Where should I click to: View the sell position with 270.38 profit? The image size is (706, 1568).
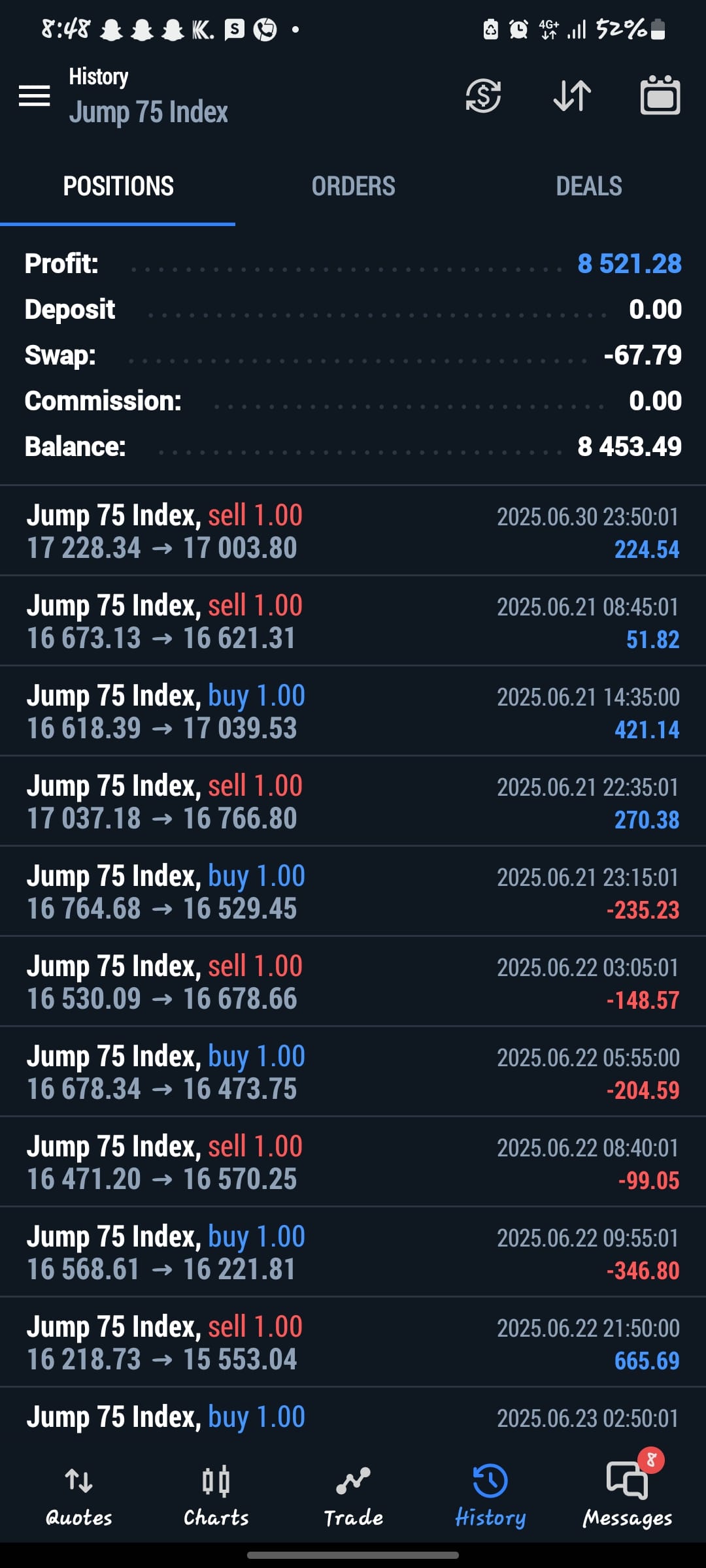point(353,802)
